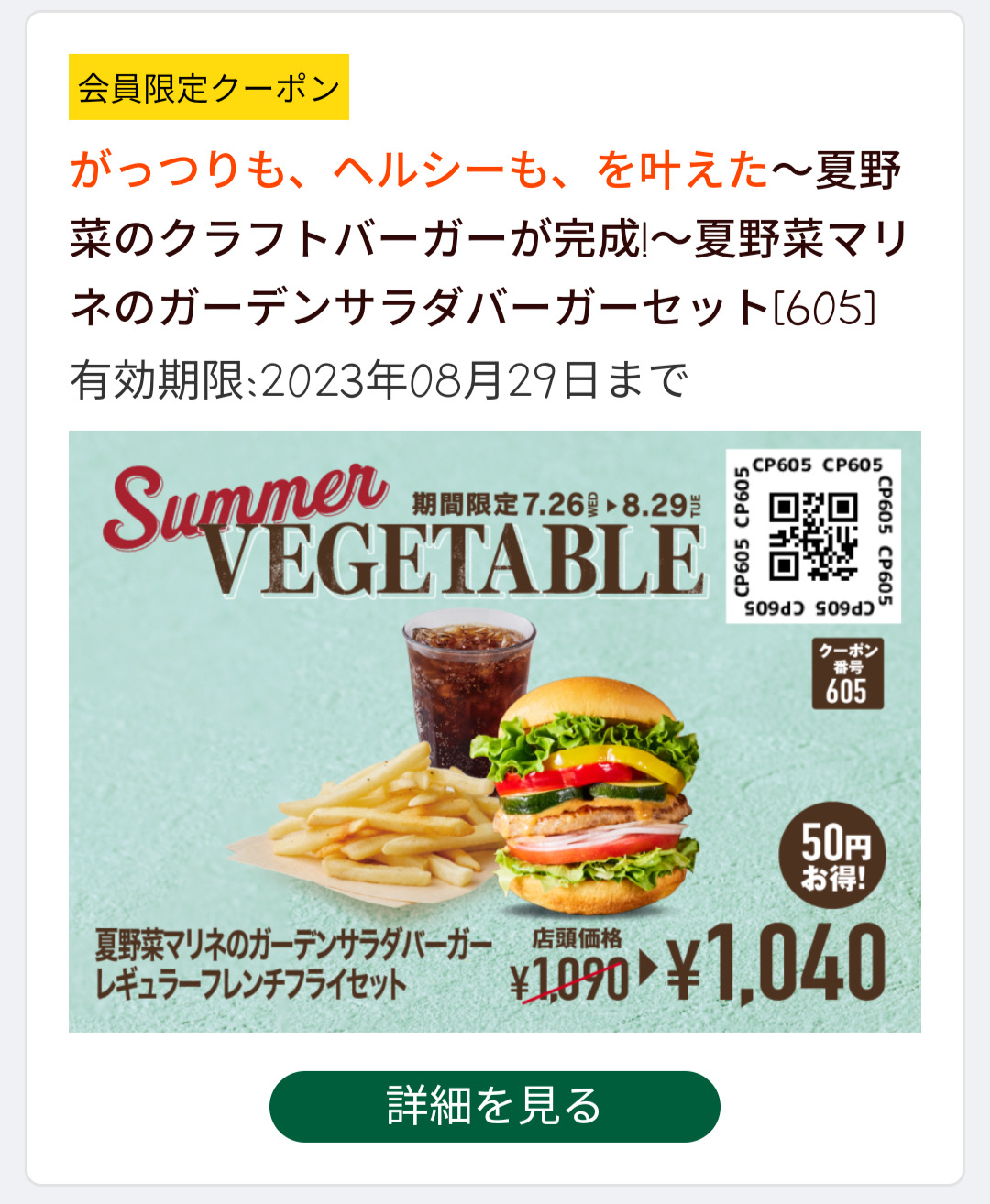This screenshot has width=990, height=1204.
Task: Open the Summer Vegetable coupon image
Action: point(494,731)
